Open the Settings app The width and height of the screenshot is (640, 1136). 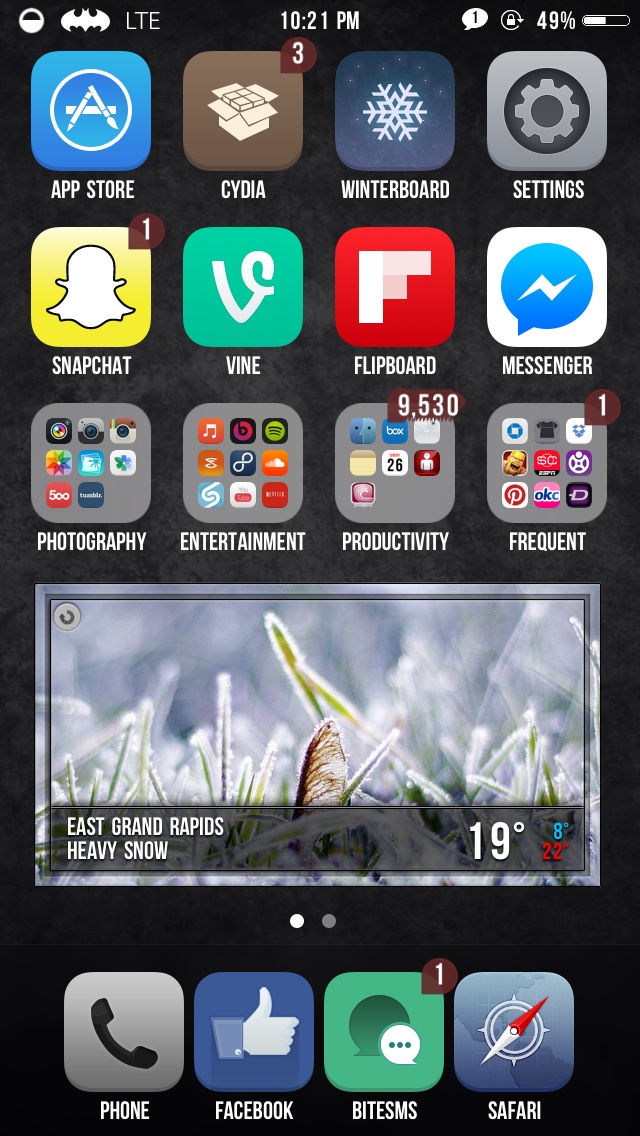[547, 111]
